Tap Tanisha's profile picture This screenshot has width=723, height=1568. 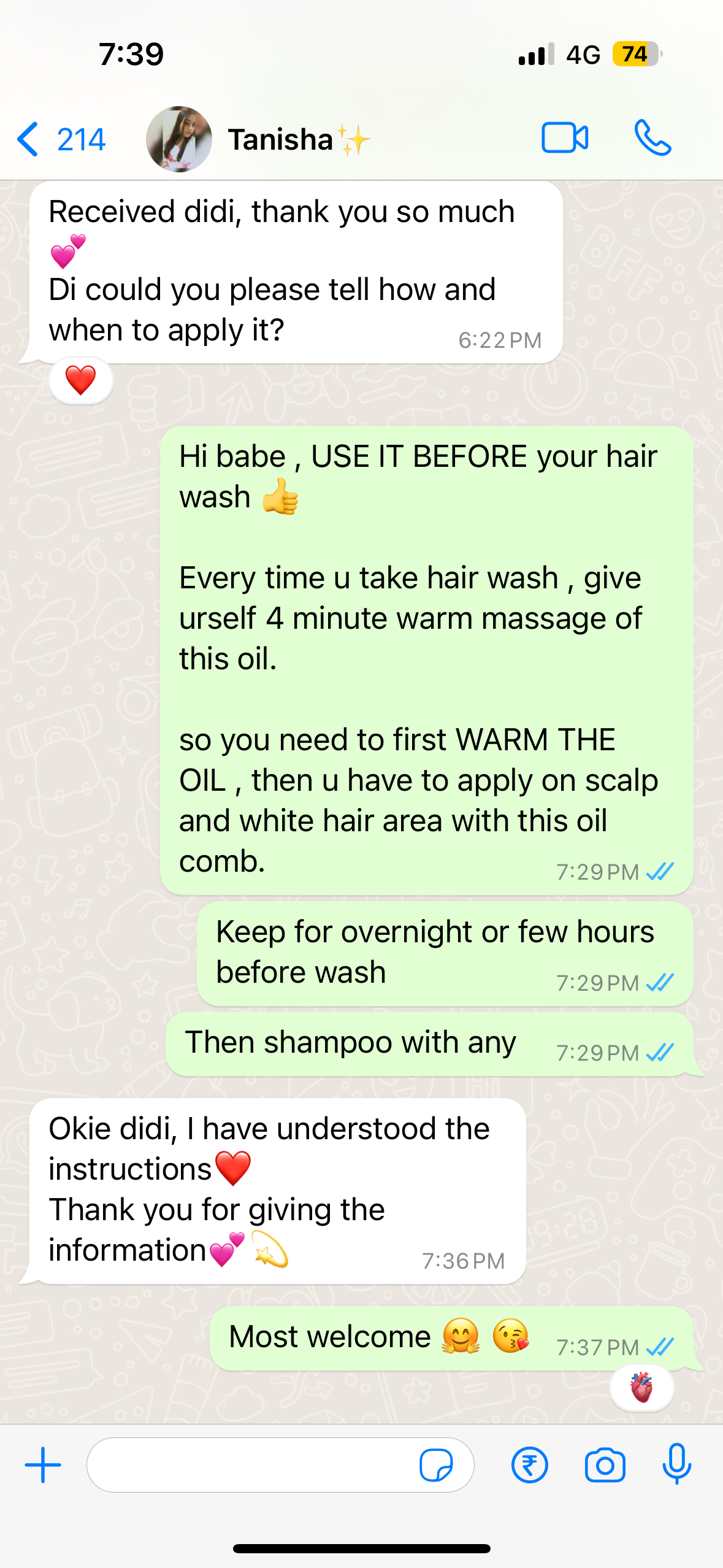pos(179,140)
